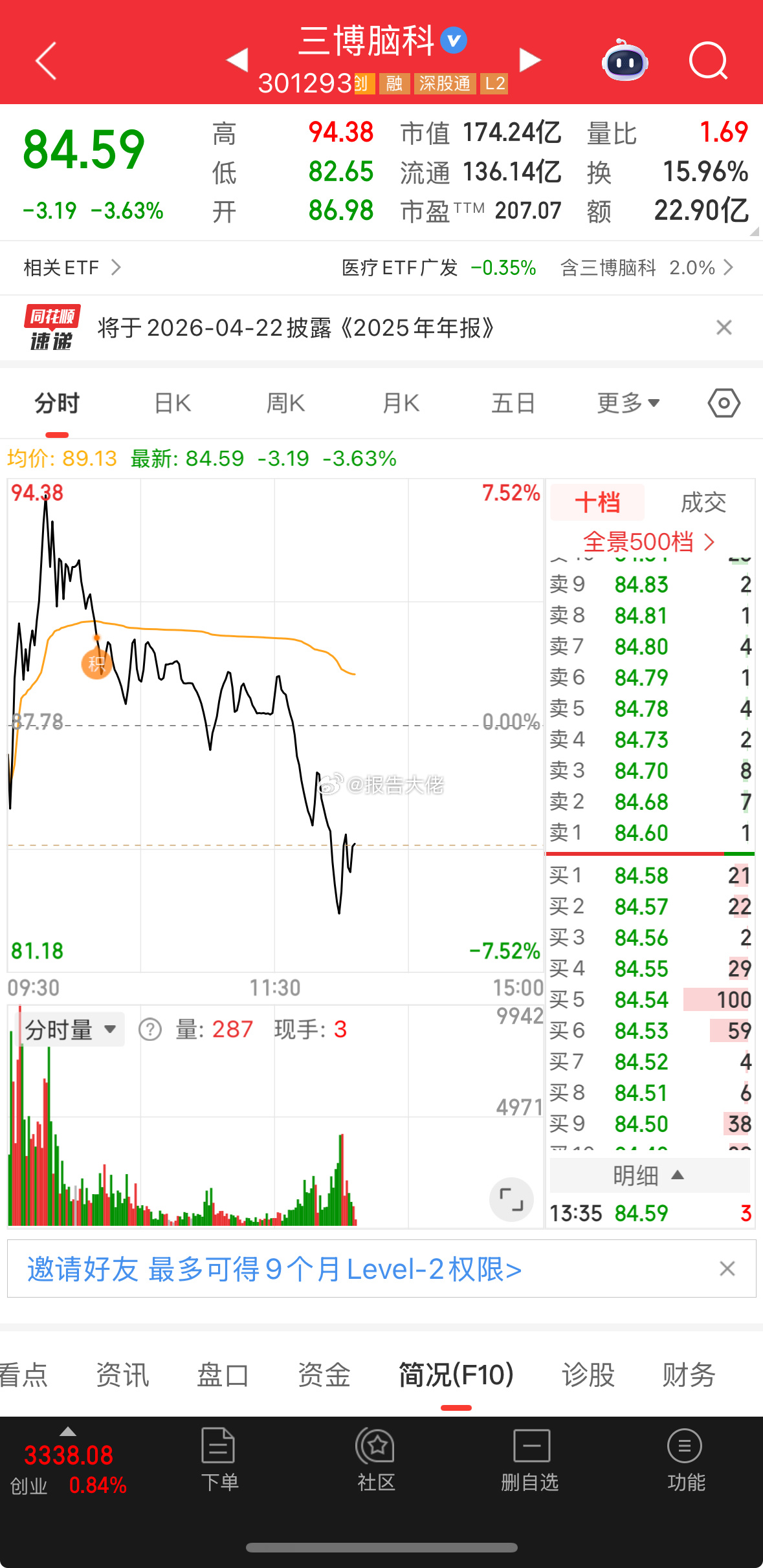
Task: Tap the back arrow to exit stock page
Action: (x=43, y=60)
